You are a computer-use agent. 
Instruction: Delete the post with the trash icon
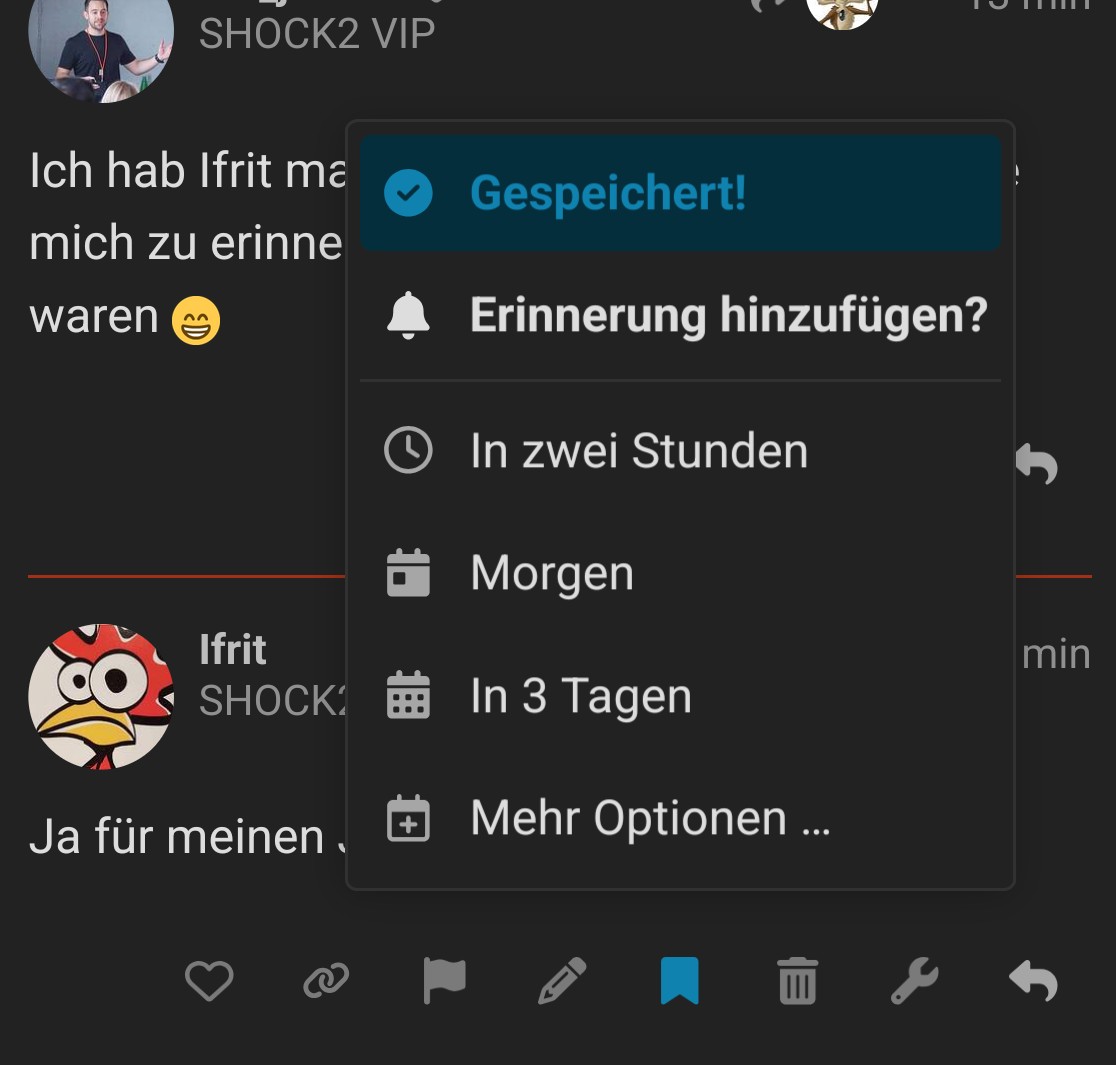[x=798, y=980]
